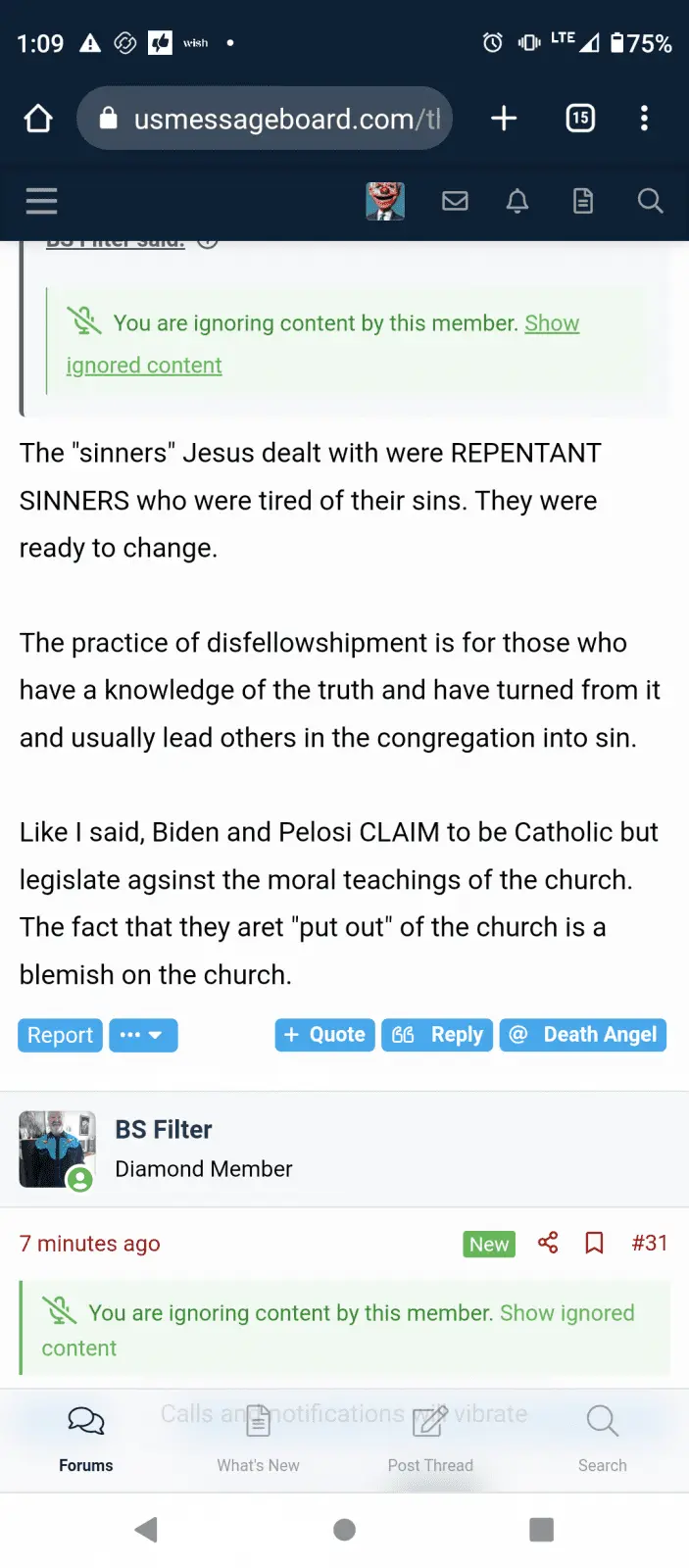Screen dimensions: 689x1568
Task: Open the forum hamburger menu
Action: pyautogui.click(x=41, y=201)
